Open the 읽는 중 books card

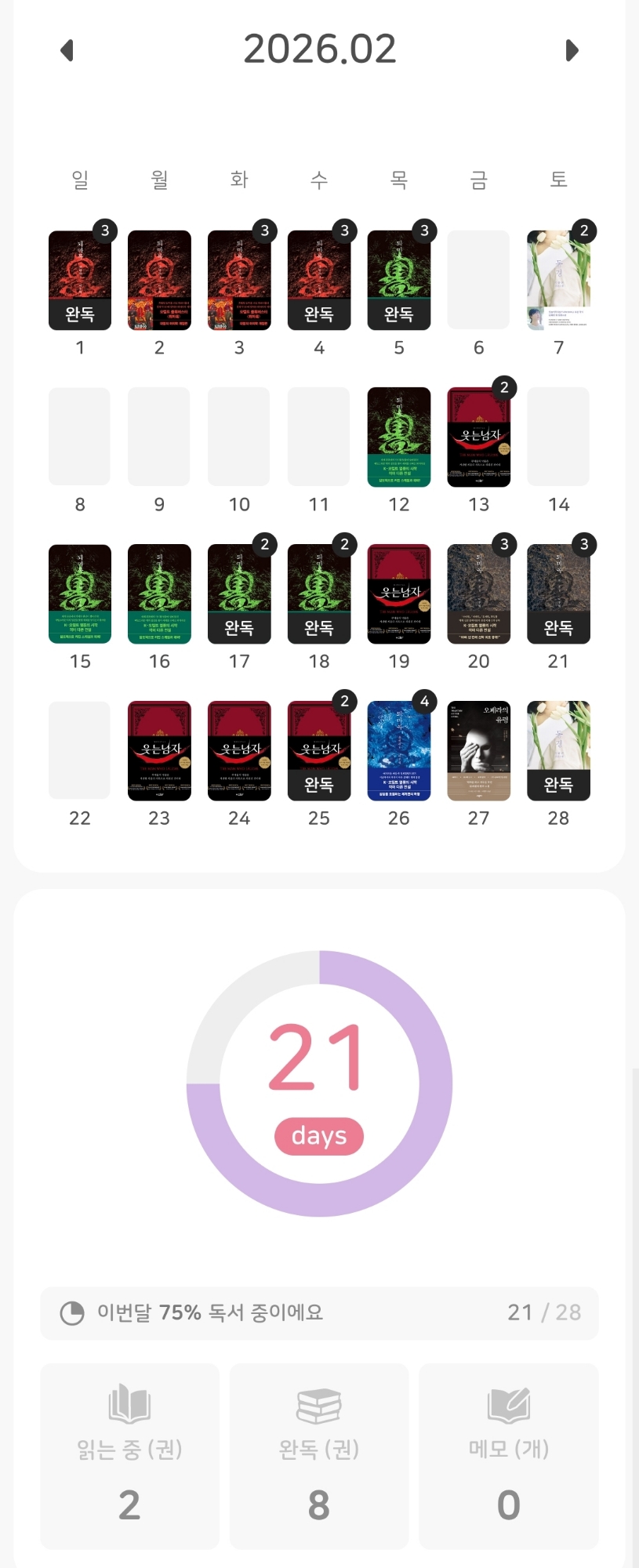(x=129, y=1456)
